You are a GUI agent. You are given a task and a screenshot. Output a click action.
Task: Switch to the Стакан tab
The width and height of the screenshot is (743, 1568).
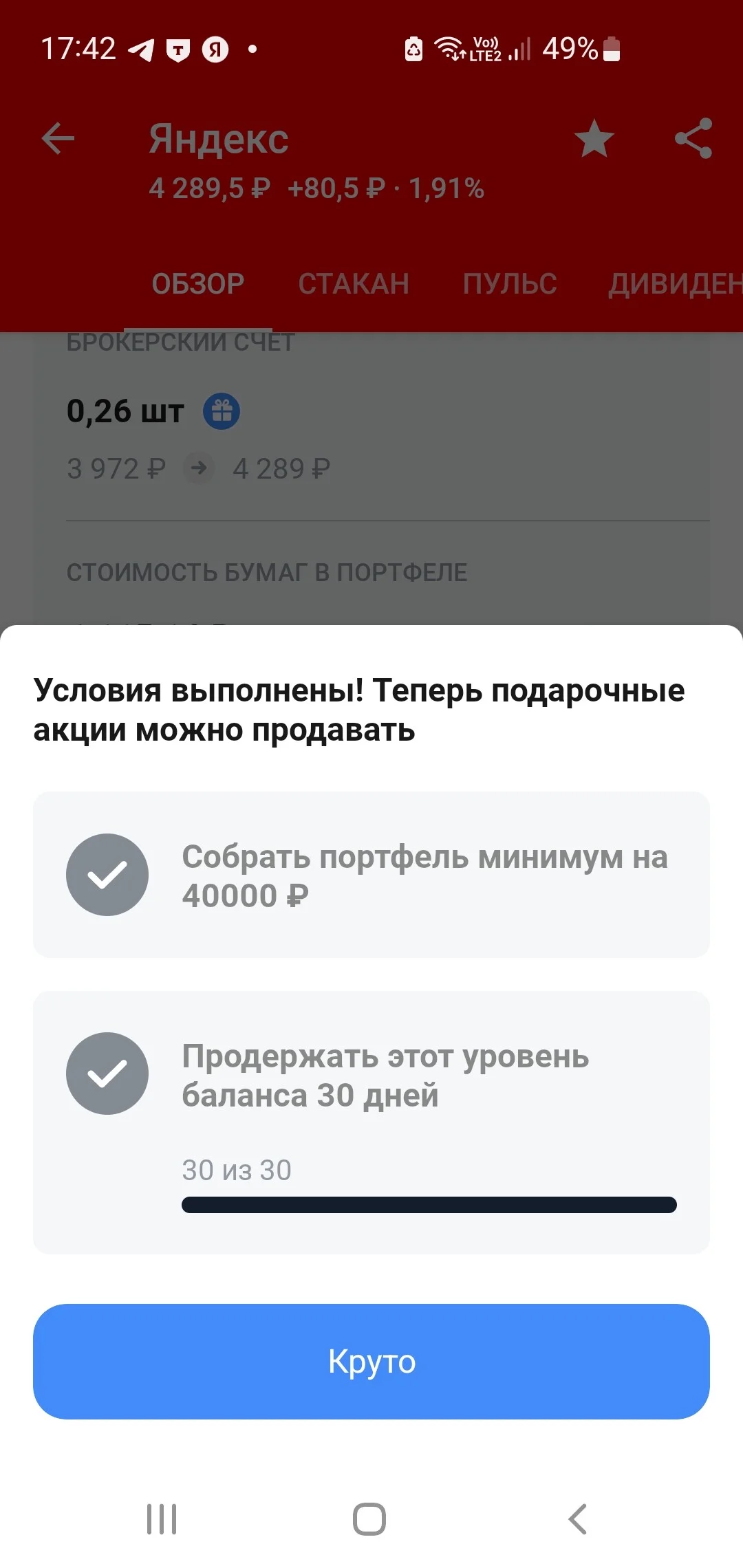[x=354, y=283]
